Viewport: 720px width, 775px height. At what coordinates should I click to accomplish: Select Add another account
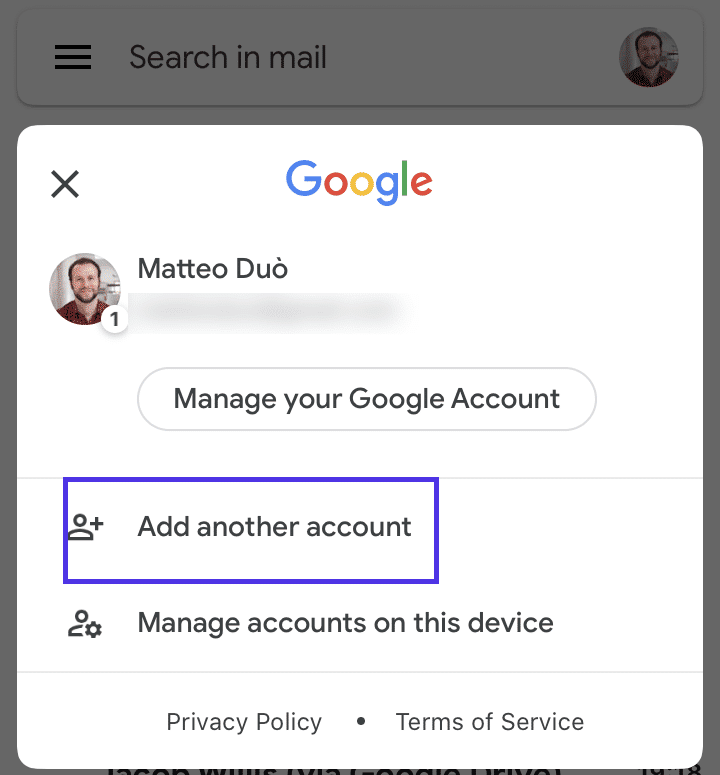pyautogui.click(x=274, y=527)
